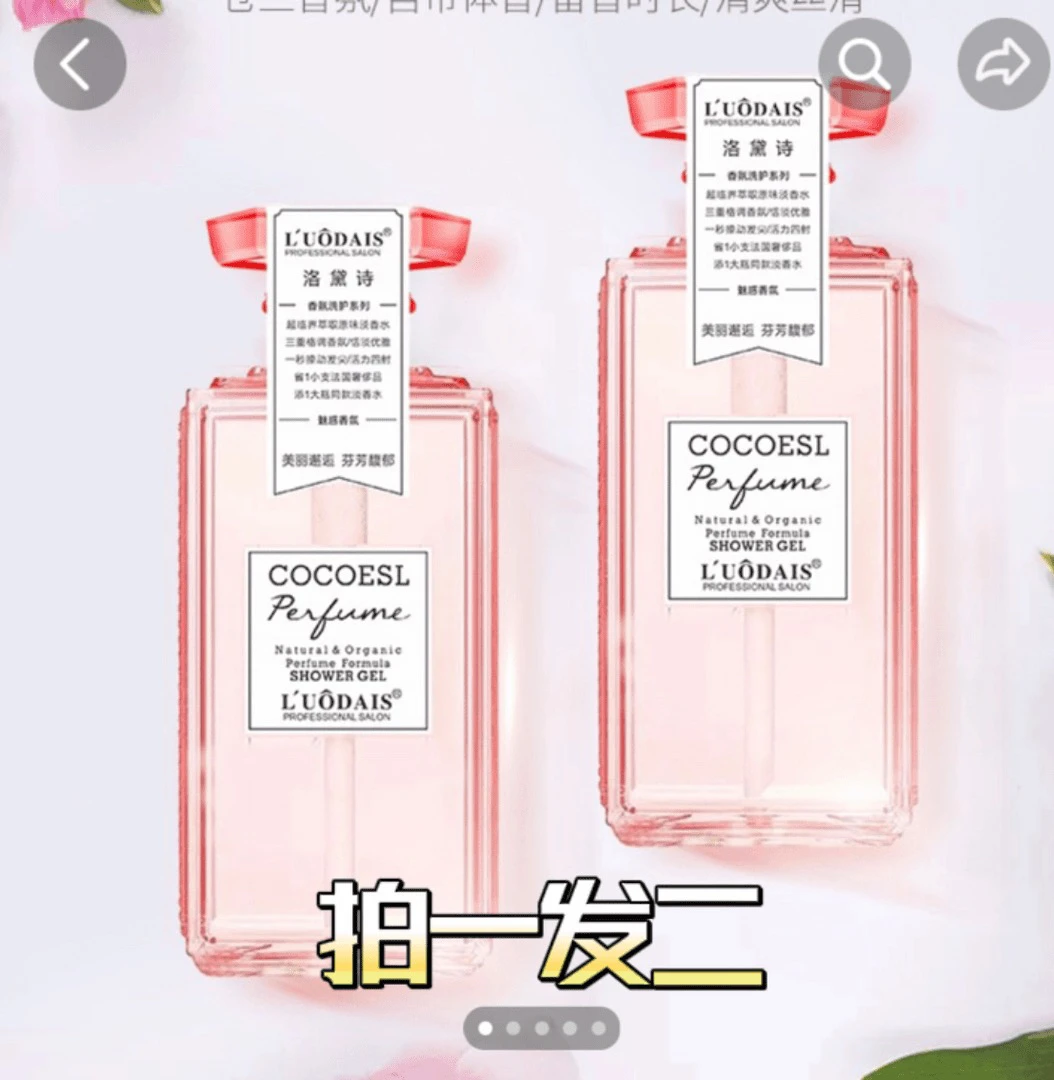Tap the image carousel page indicator dots
This screenshot has width=1054, height=1080.
tap(541, 1028)
